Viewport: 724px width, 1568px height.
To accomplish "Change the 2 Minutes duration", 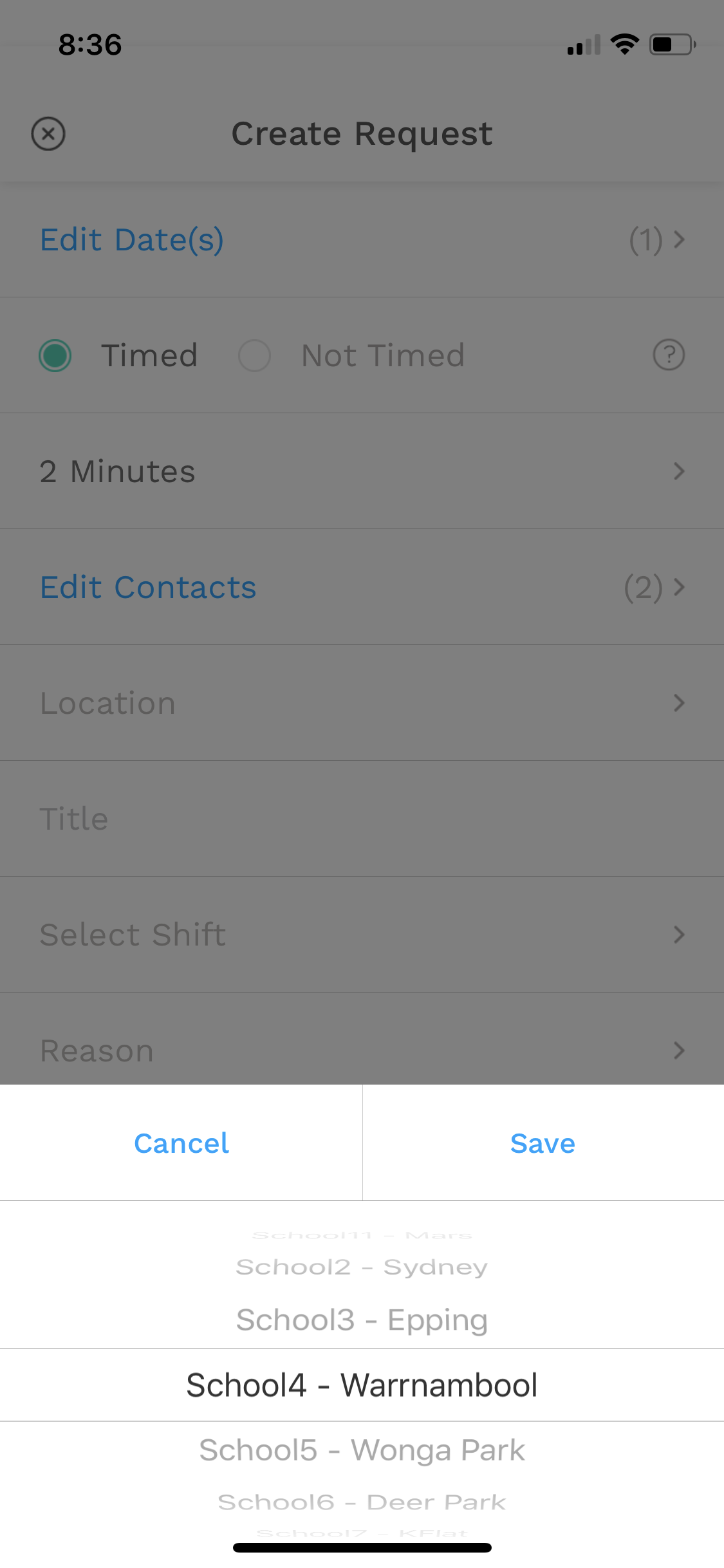I will 362,471.
